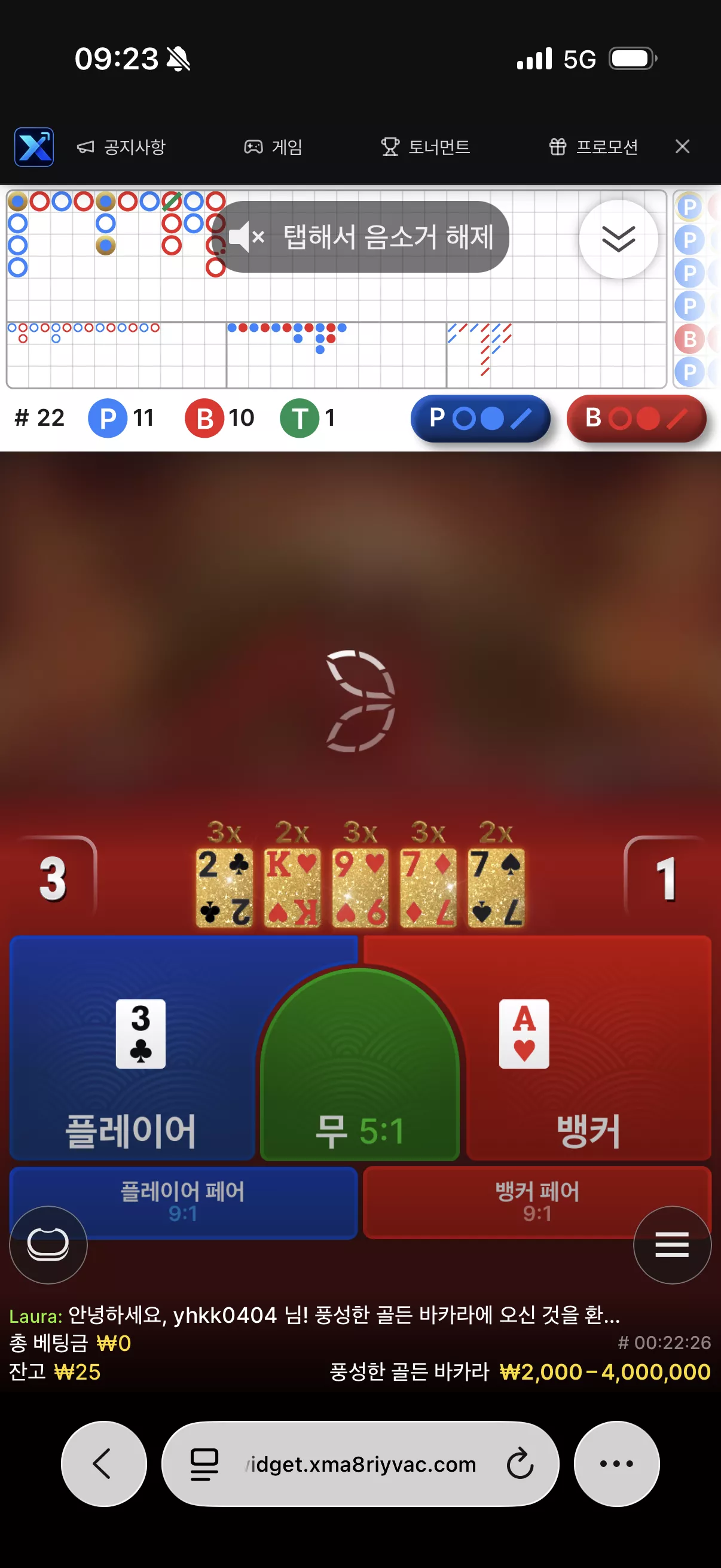
Task: Open the chip selector button
Action: [48, 1245]
